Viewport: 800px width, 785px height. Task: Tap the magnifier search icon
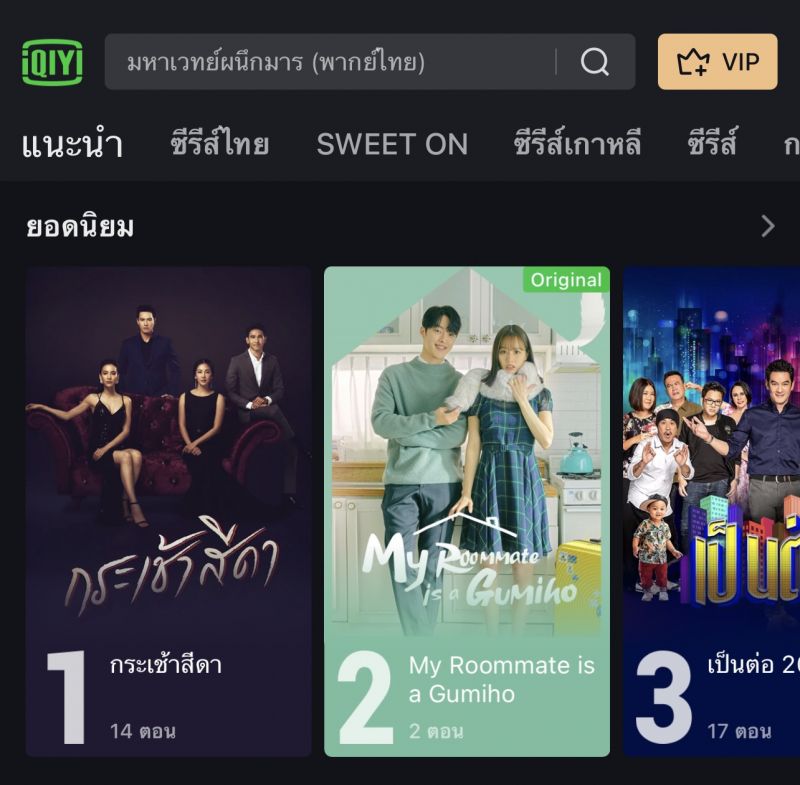(595, 62)
